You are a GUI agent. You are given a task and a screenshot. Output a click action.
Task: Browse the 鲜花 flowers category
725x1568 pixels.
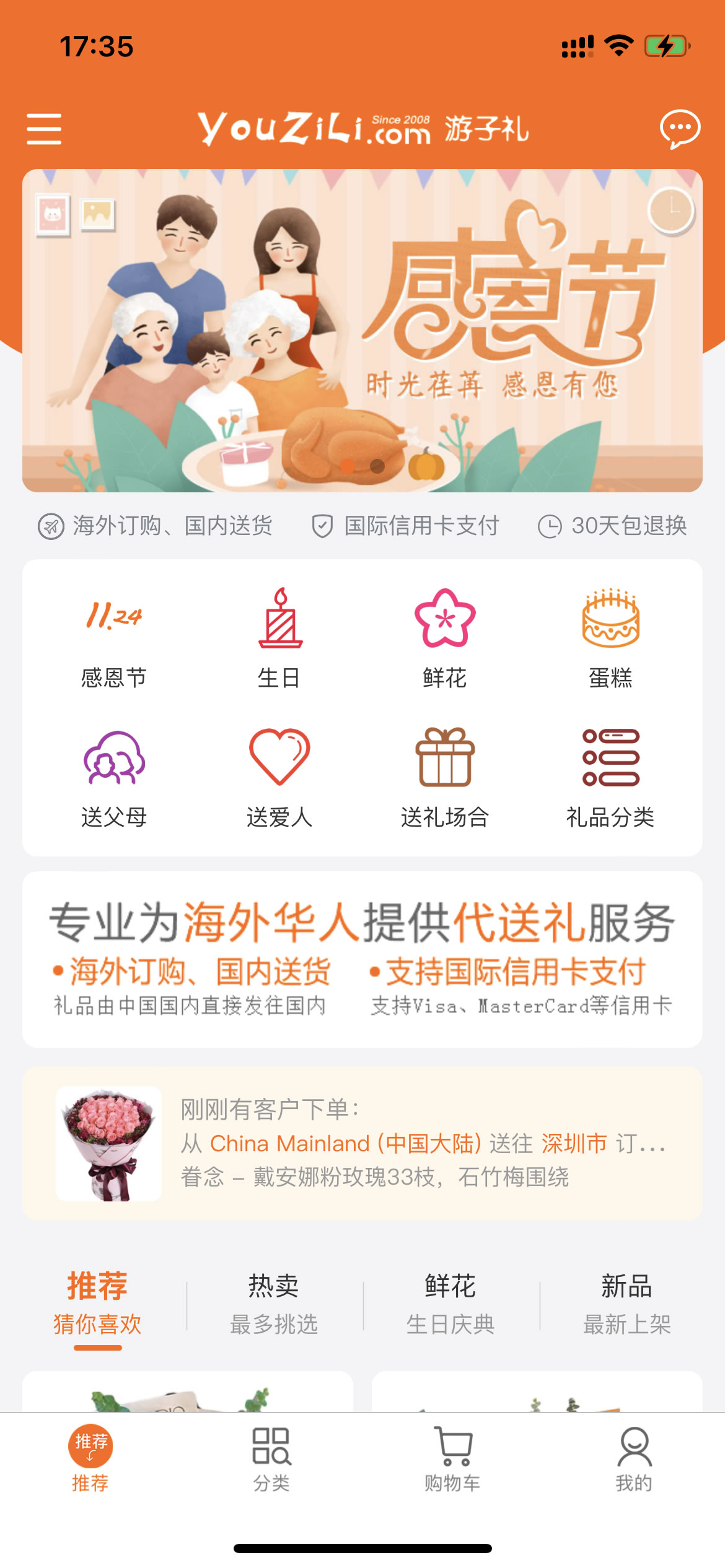[x=445, y=638]
